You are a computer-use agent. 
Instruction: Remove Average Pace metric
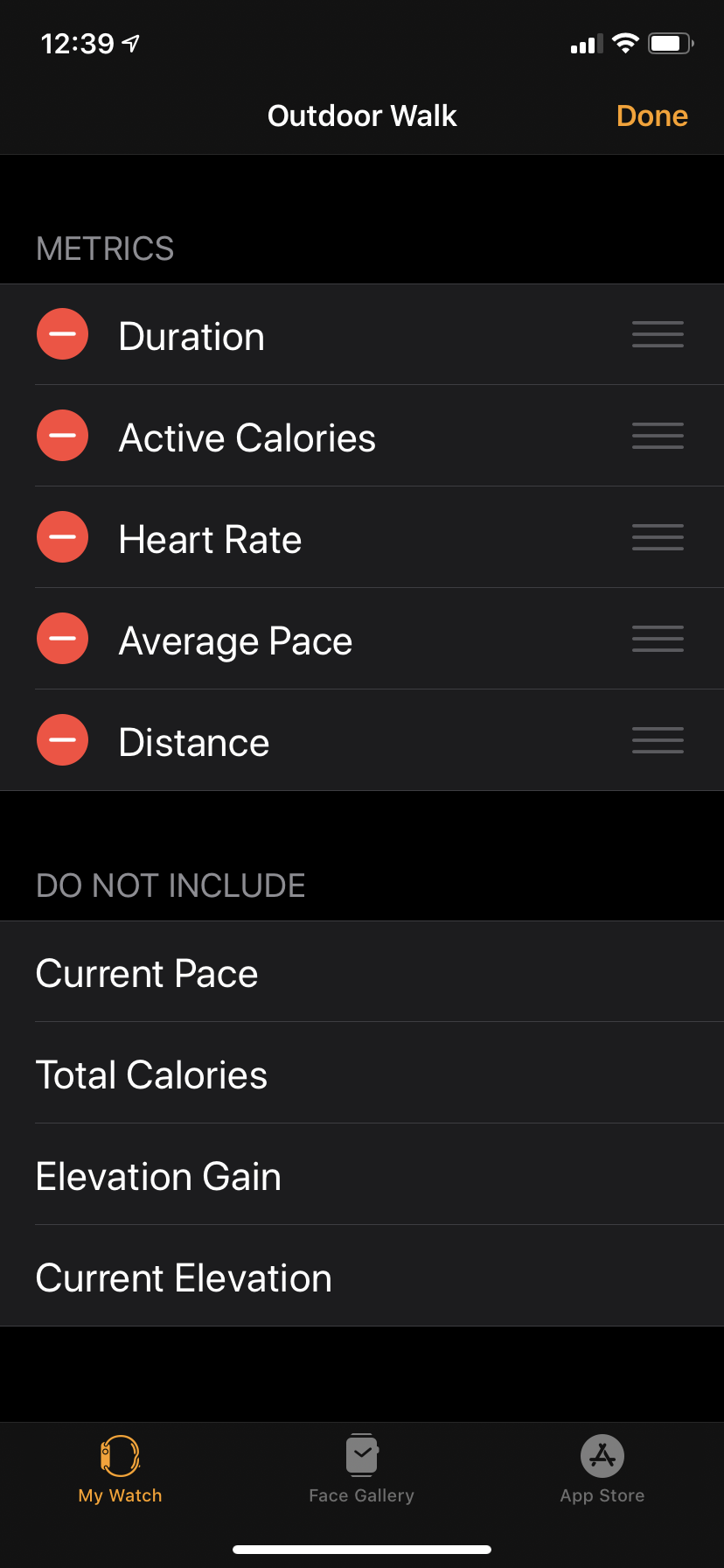click(x=62, y=639)
